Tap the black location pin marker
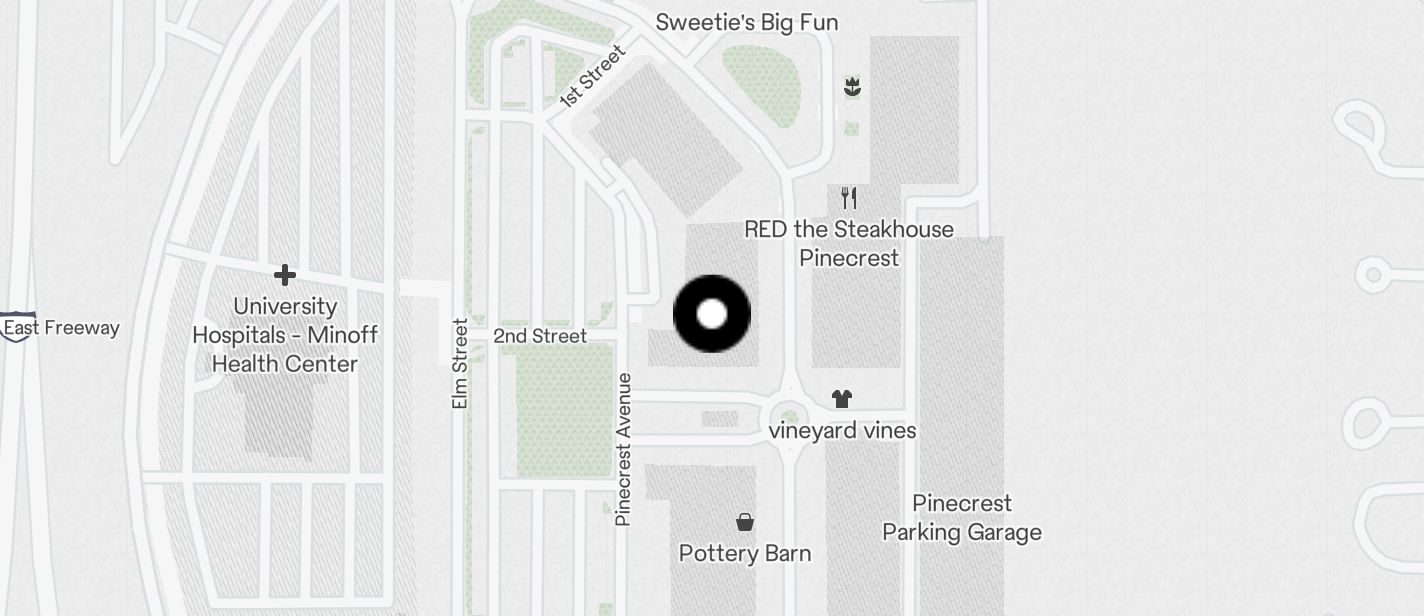This screenshot has height=616, width=1424. (712, 314)
